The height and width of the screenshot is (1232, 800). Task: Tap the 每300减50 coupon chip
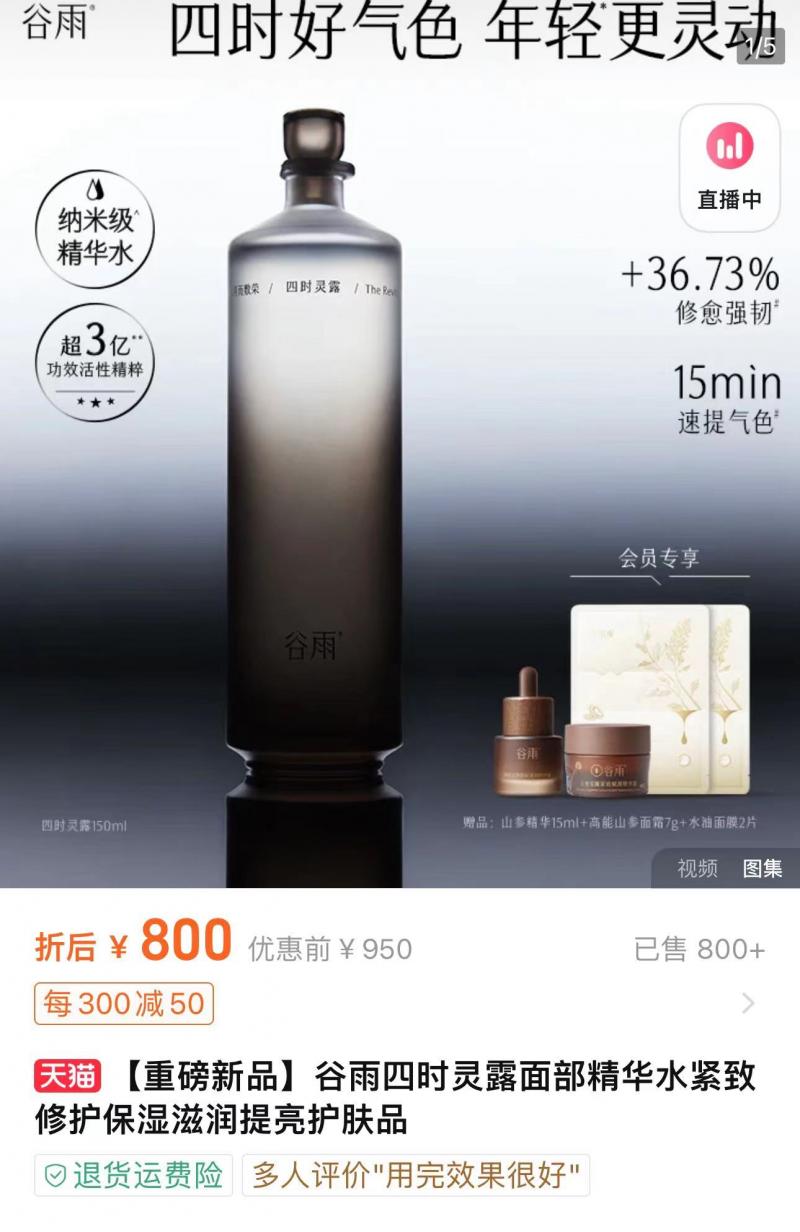124,1003
